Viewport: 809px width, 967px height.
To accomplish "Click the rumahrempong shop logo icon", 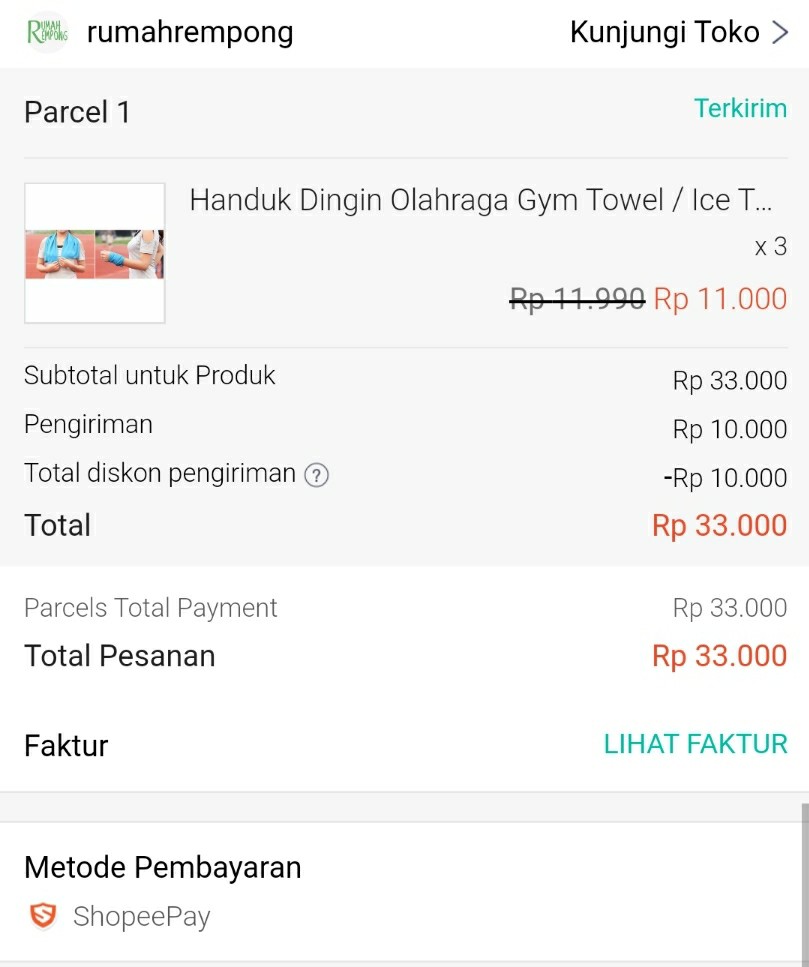I will tap(46, 31).
